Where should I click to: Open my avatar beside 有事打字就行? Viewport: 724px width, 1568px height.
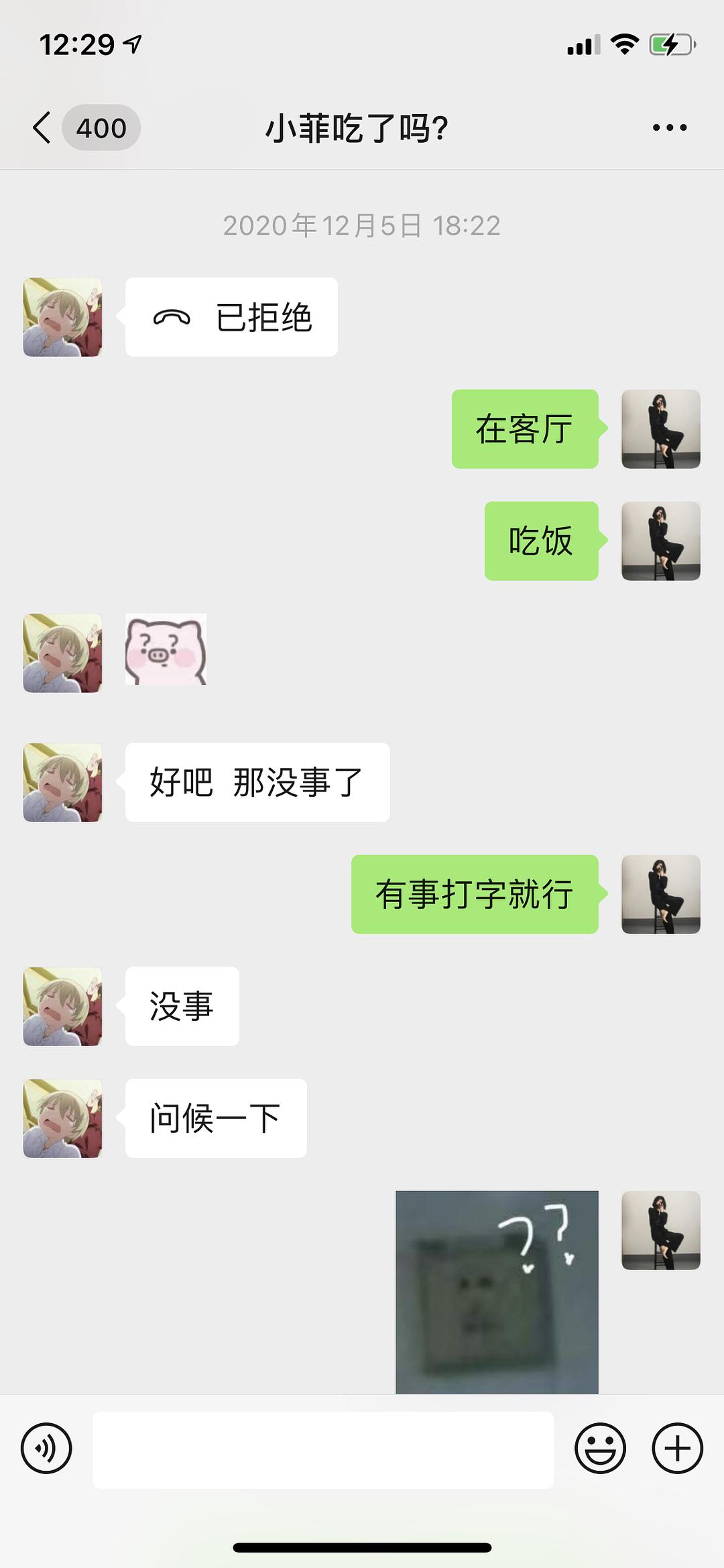[661, 894]
